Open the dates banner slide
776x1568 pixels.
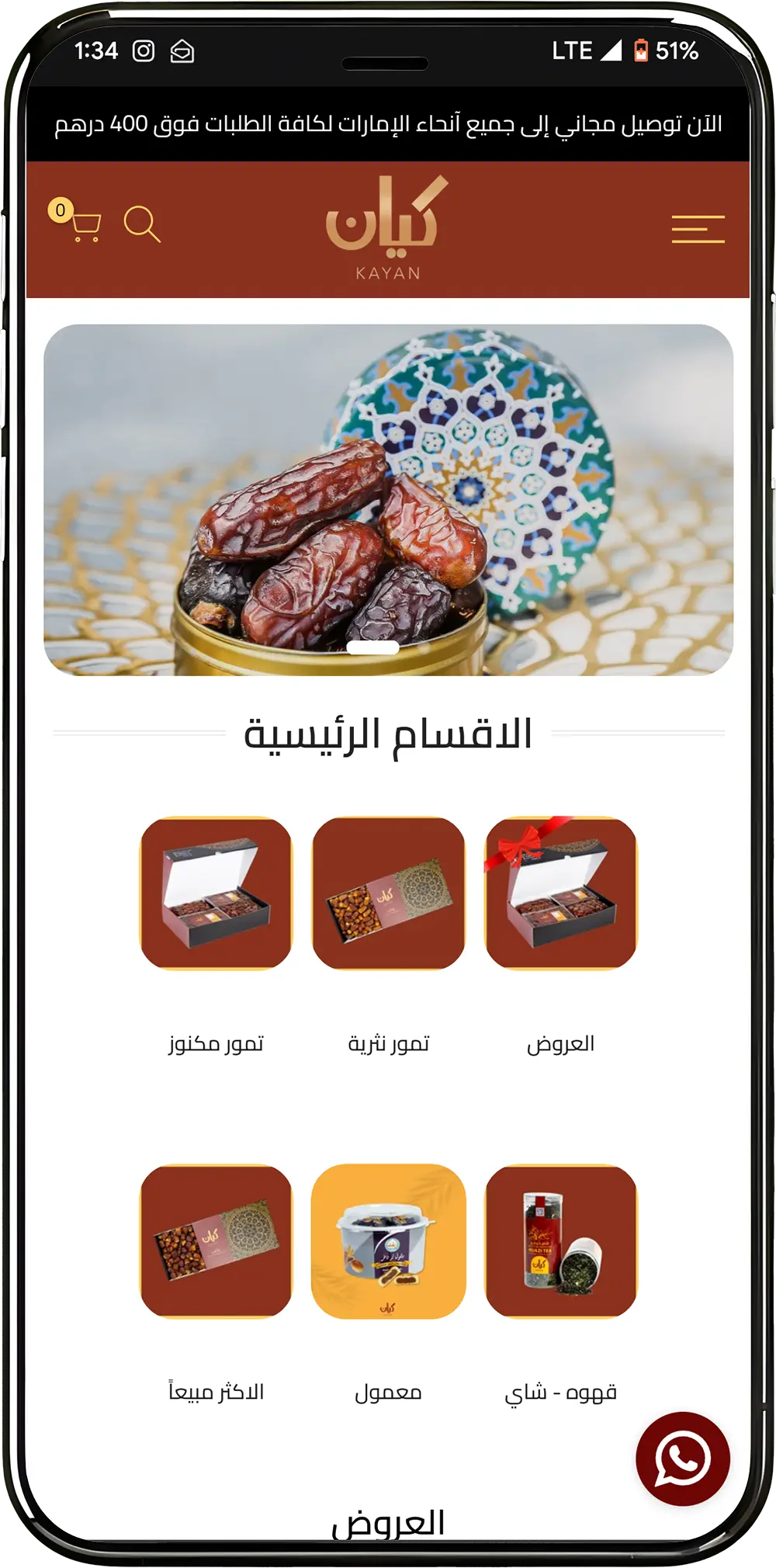[388, 499]
